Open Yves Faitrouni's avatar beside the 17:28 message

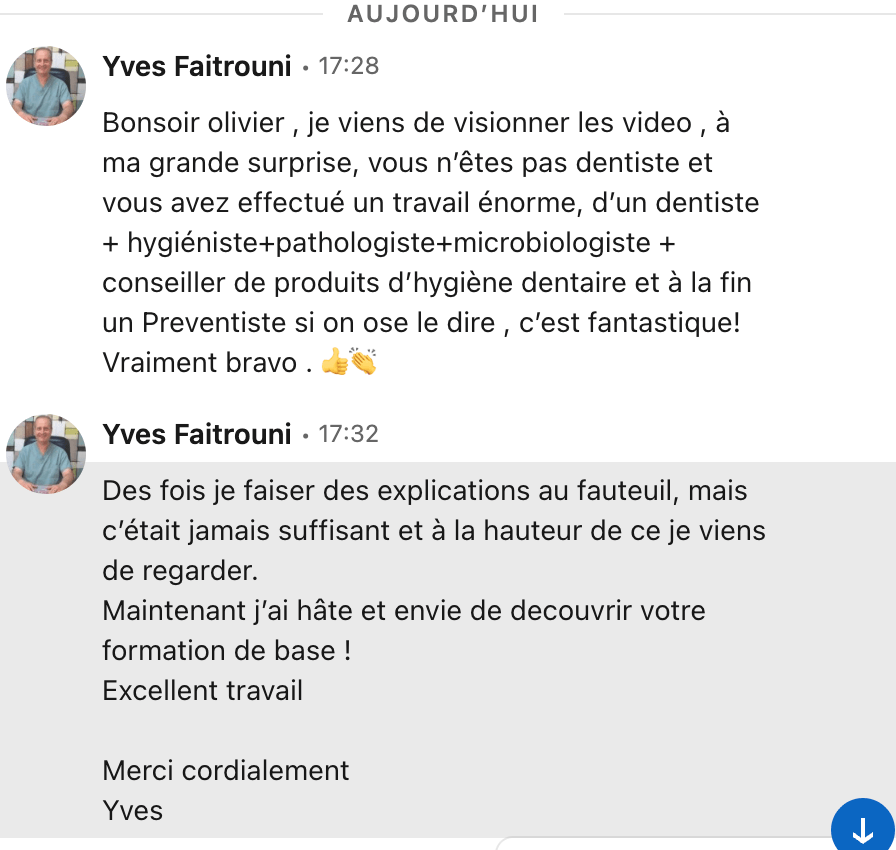(46, 86)
